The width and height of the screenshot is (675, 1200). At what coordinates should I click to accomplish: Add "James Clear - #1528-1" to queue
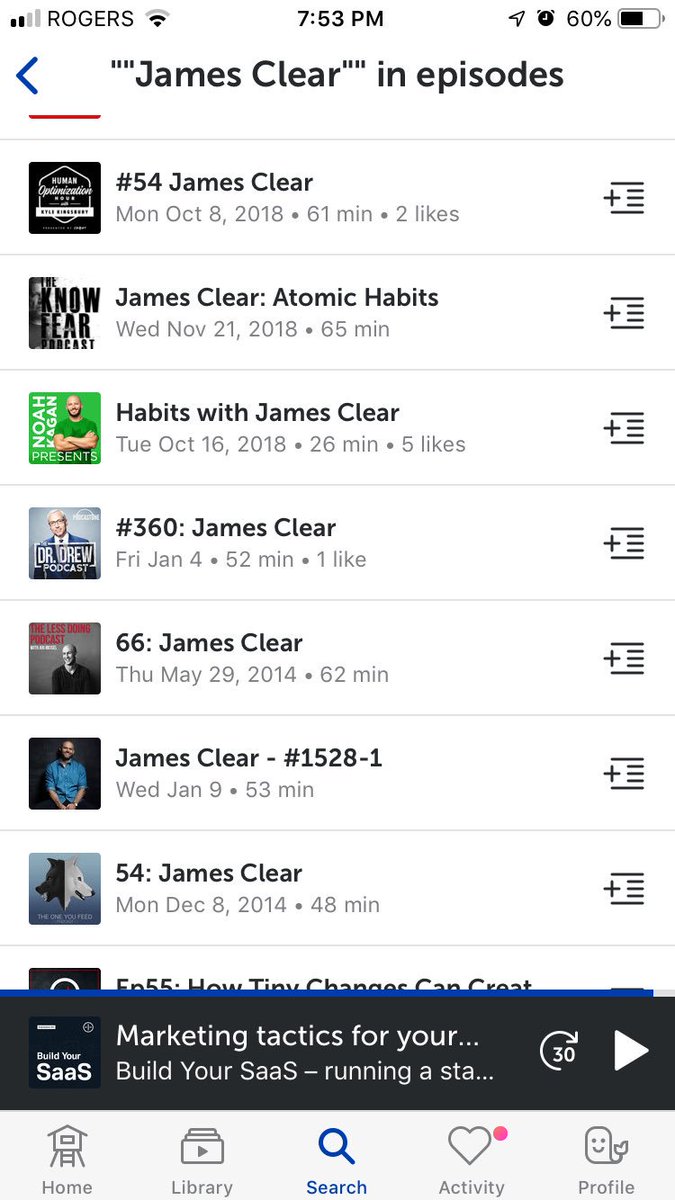tap(624, 773)
